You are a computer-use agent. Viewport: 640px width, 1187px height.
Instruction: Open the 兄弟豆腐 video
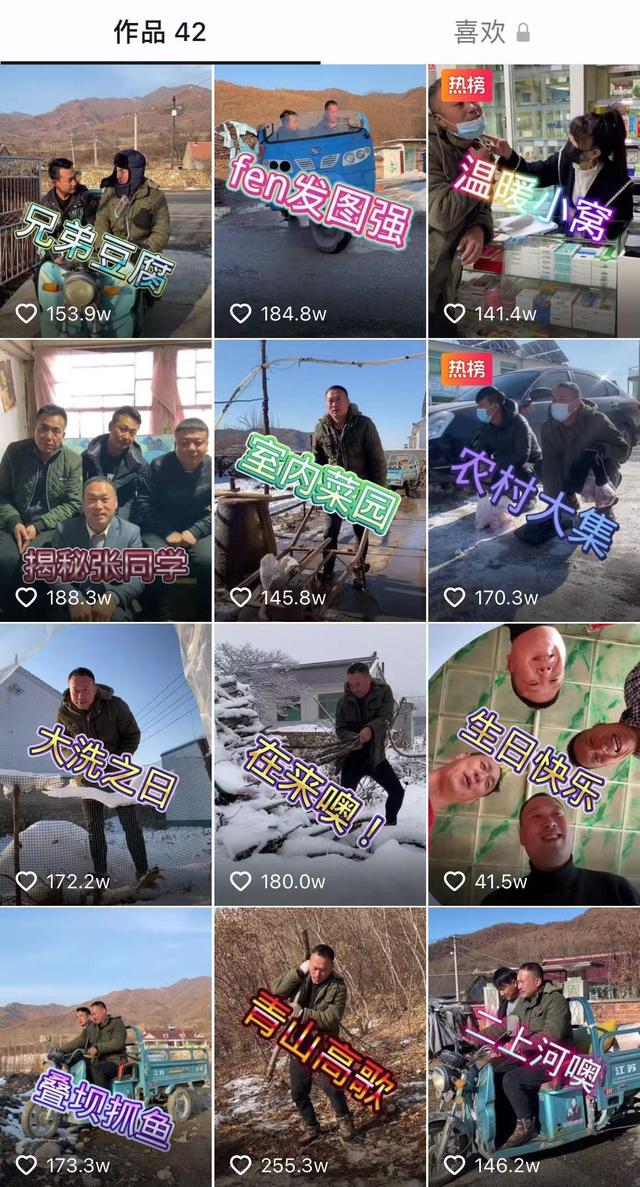click(x=106, y=200)
